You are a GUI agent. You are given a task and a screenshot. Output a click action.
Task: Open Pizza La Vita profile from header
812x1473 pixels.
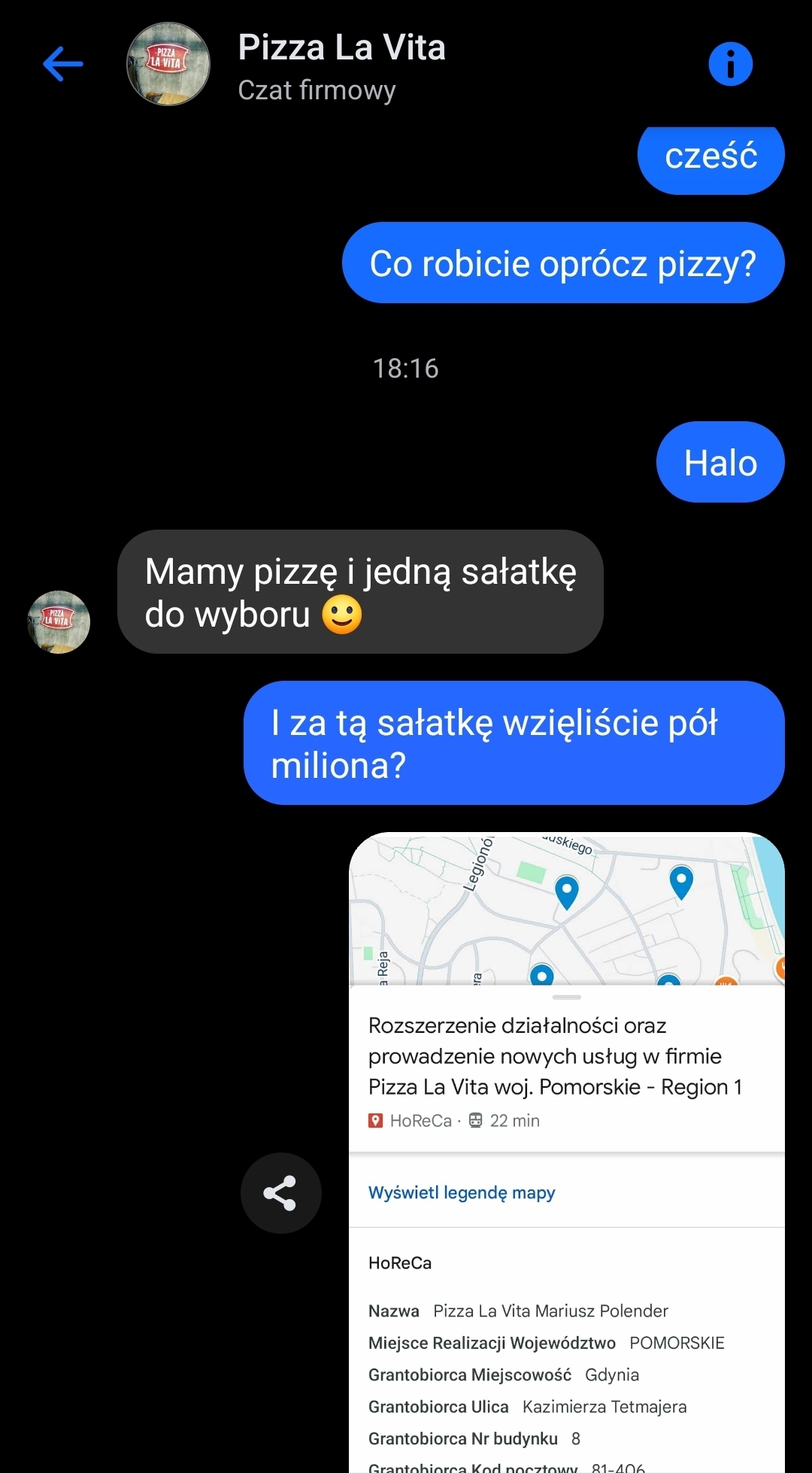[168, 64]
